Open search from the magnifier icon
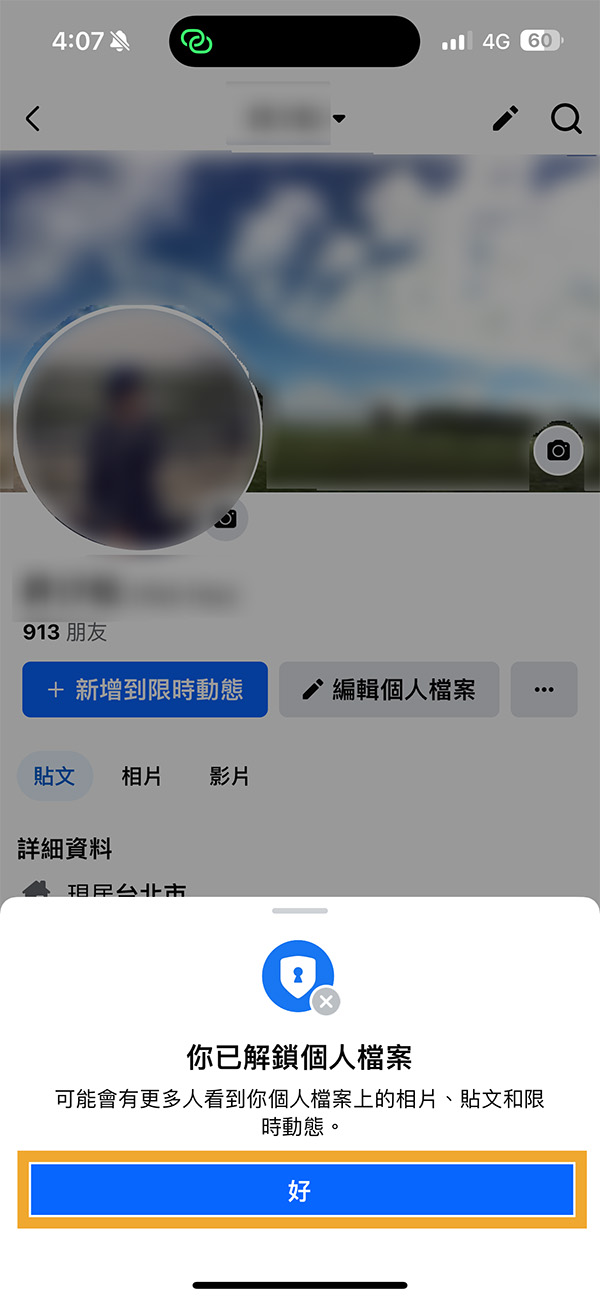Image resolution: width=600 pixels, height=1300 pixels. (566, 119)
